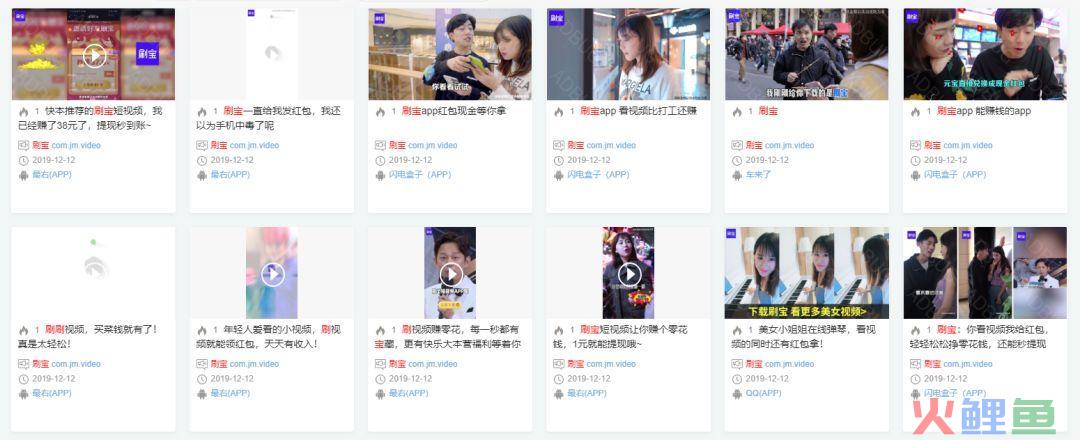1080x440 pixels.
Task: Open the 刷宝app红包现金等你拿 card
Action: (x=450, y=56)
